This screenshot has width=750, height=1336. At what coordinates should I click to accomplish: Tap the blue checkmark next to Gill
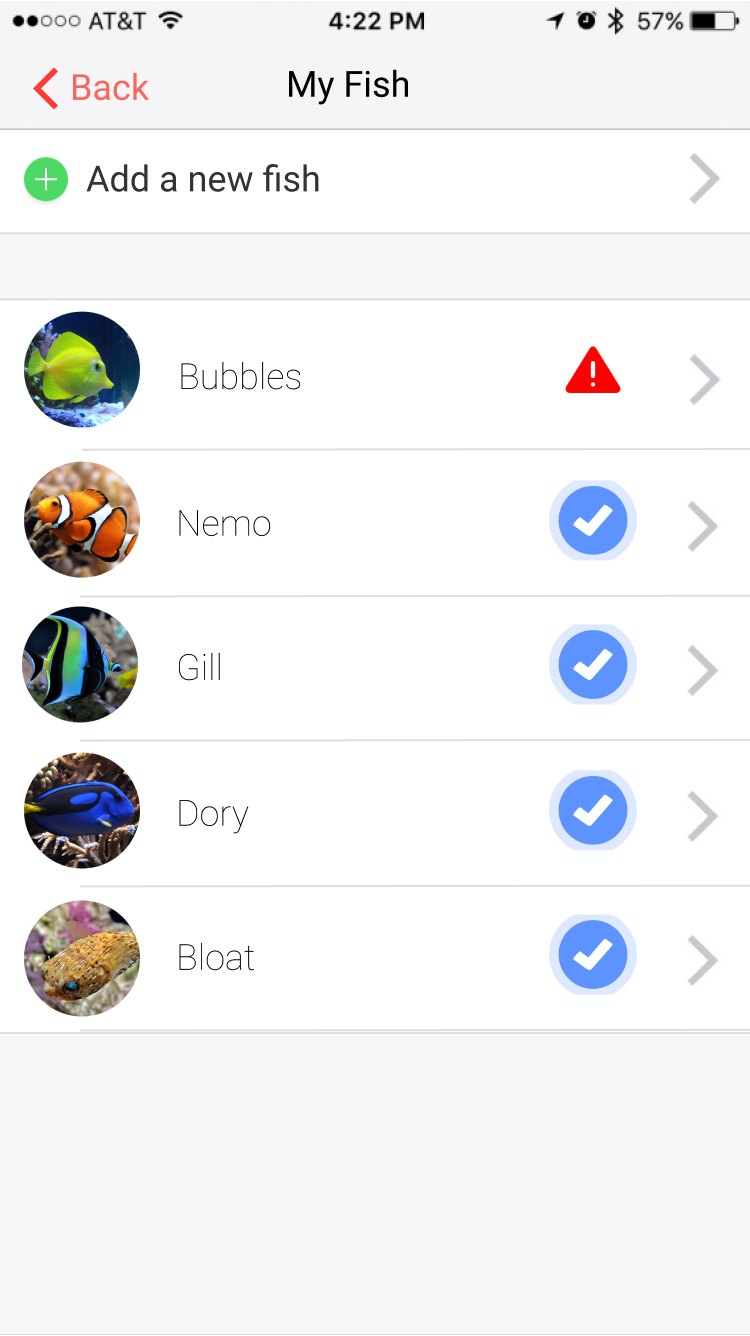pyautogui.click(x=593, y=664)
